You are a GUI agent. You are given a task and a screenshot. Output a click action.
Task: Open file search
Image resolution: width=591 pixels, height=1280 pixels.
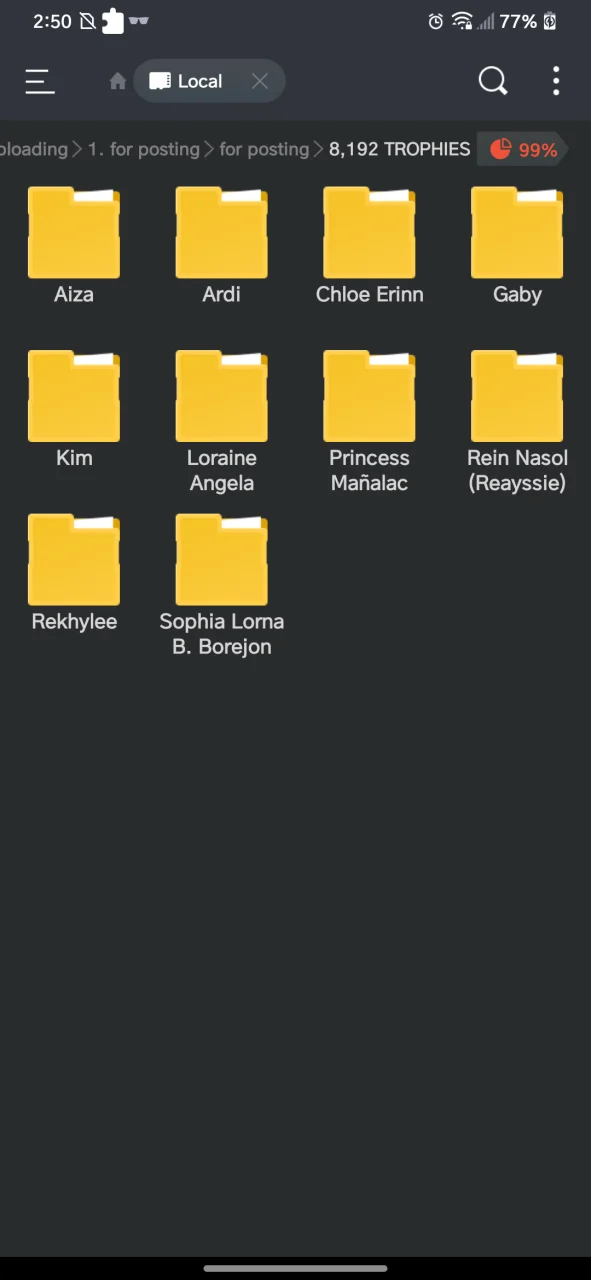[x=493, y=81]
